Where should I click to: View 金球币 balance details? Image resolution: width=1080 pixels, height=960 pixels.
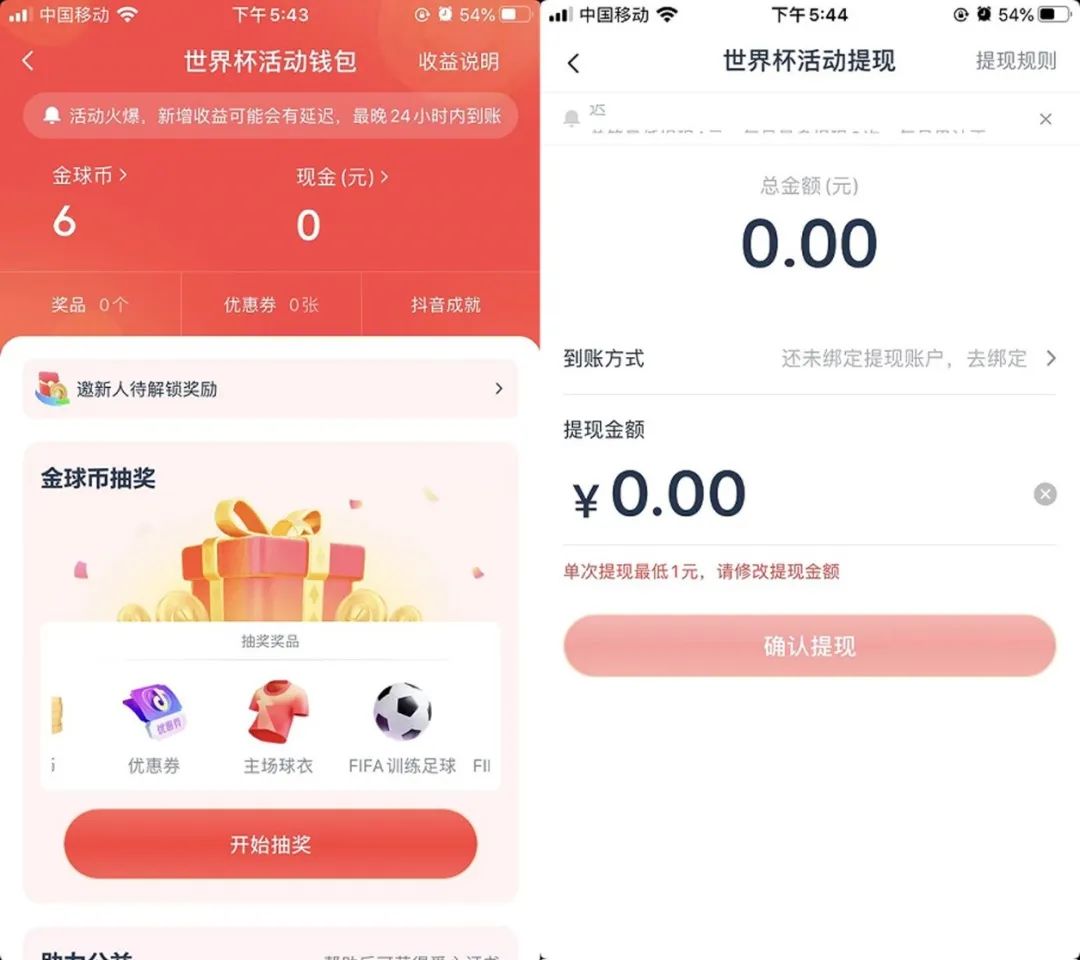90,176
